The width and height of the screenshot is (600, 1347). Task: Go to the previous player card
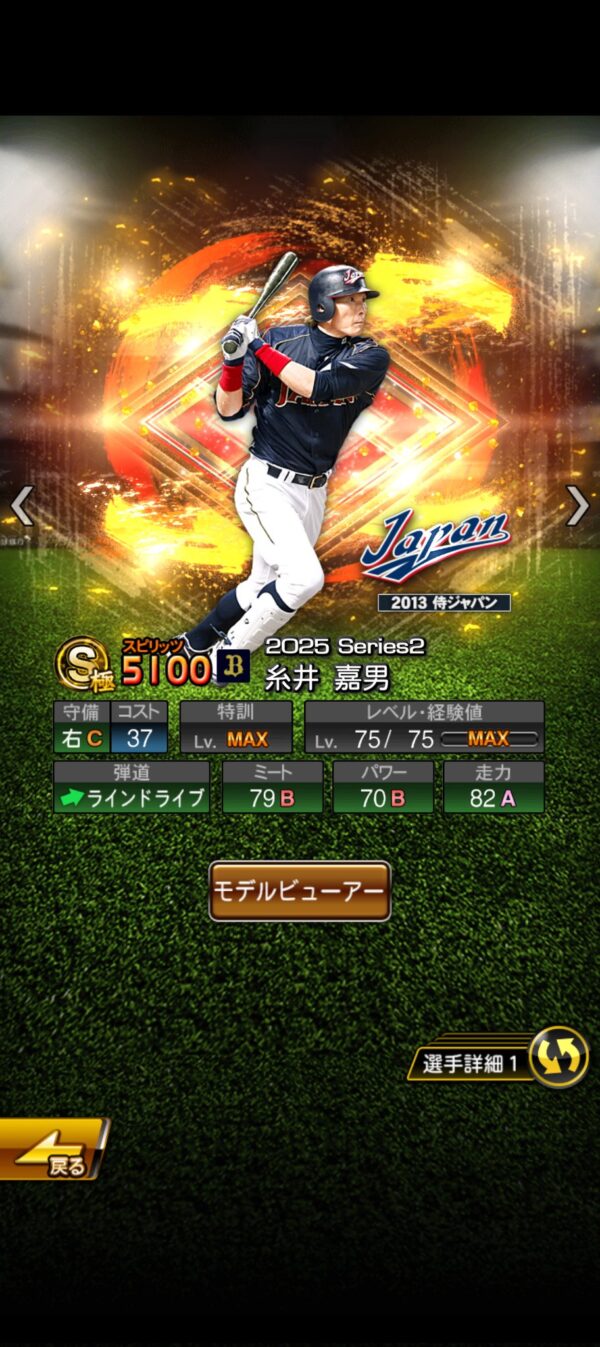tap(22, 506)
